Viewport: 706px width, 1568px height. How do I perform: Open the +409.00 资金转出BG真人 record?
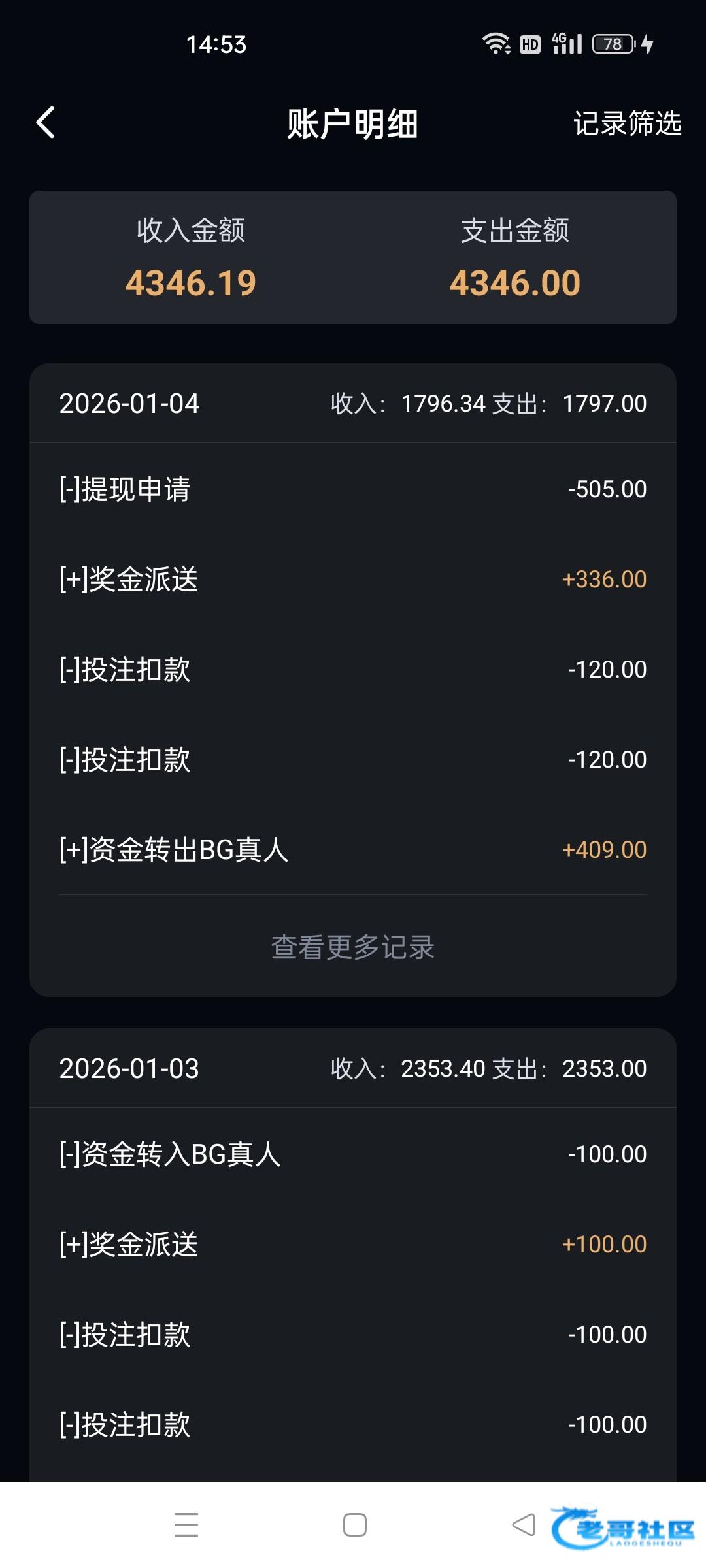click(x=353, y=850)
